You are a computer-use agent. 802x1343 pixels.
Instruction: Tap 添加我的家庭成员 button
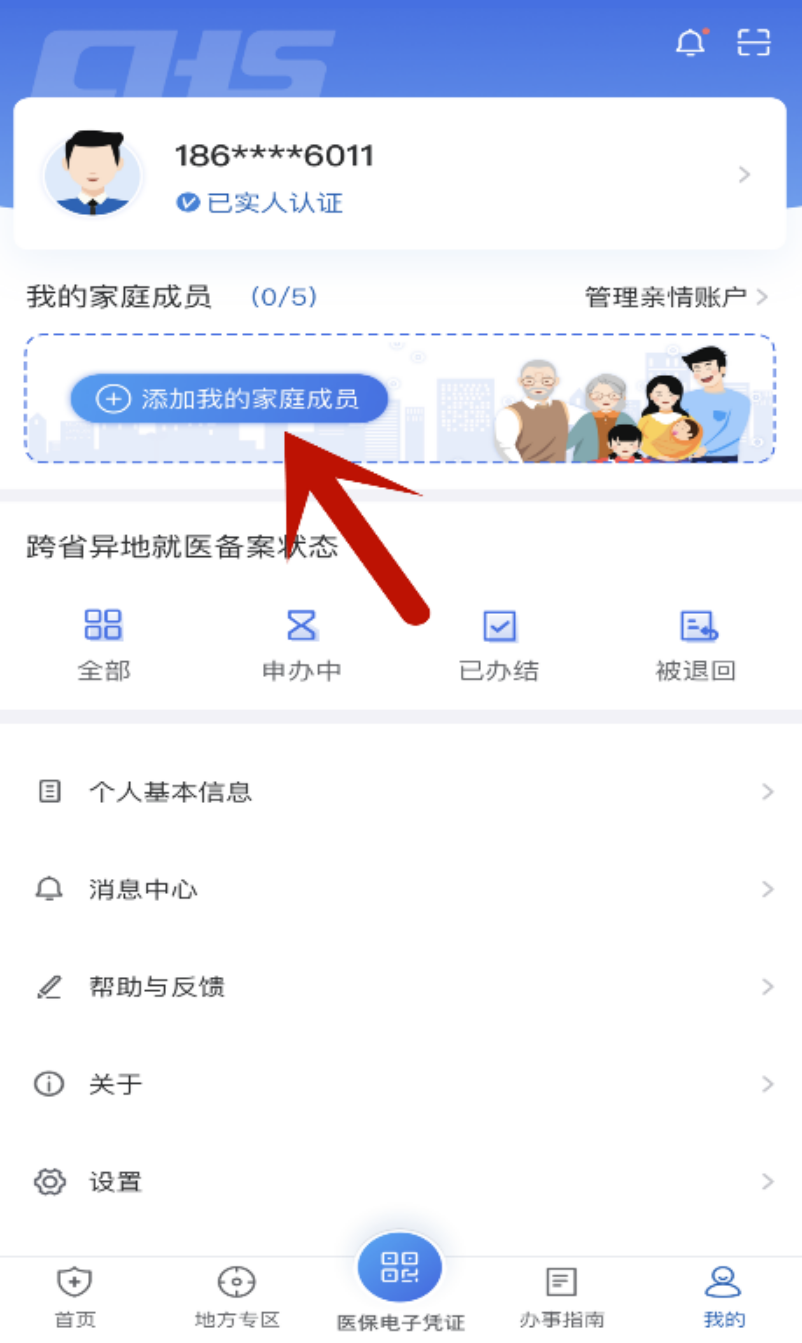pos(229,399)
